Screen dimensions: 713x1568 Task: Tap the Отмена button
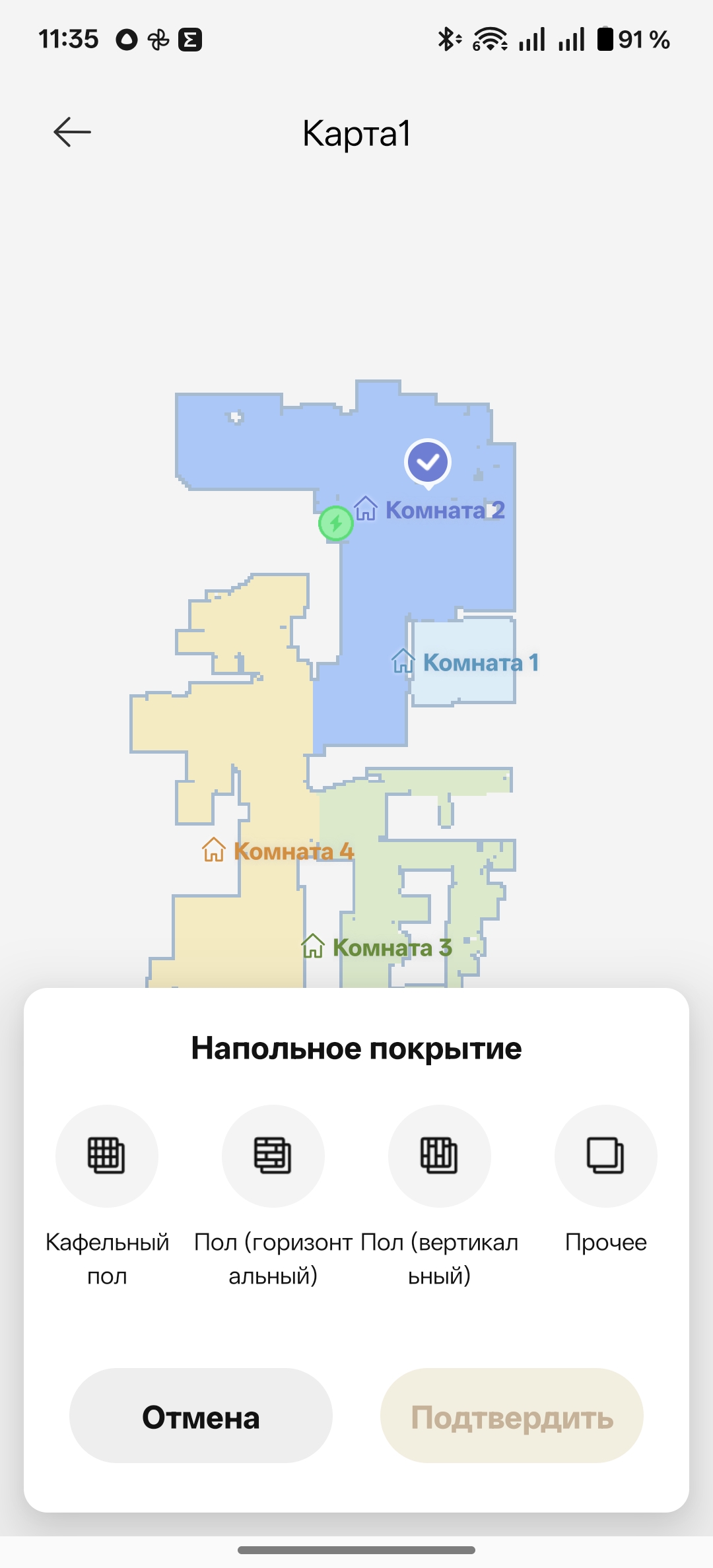201,1417
